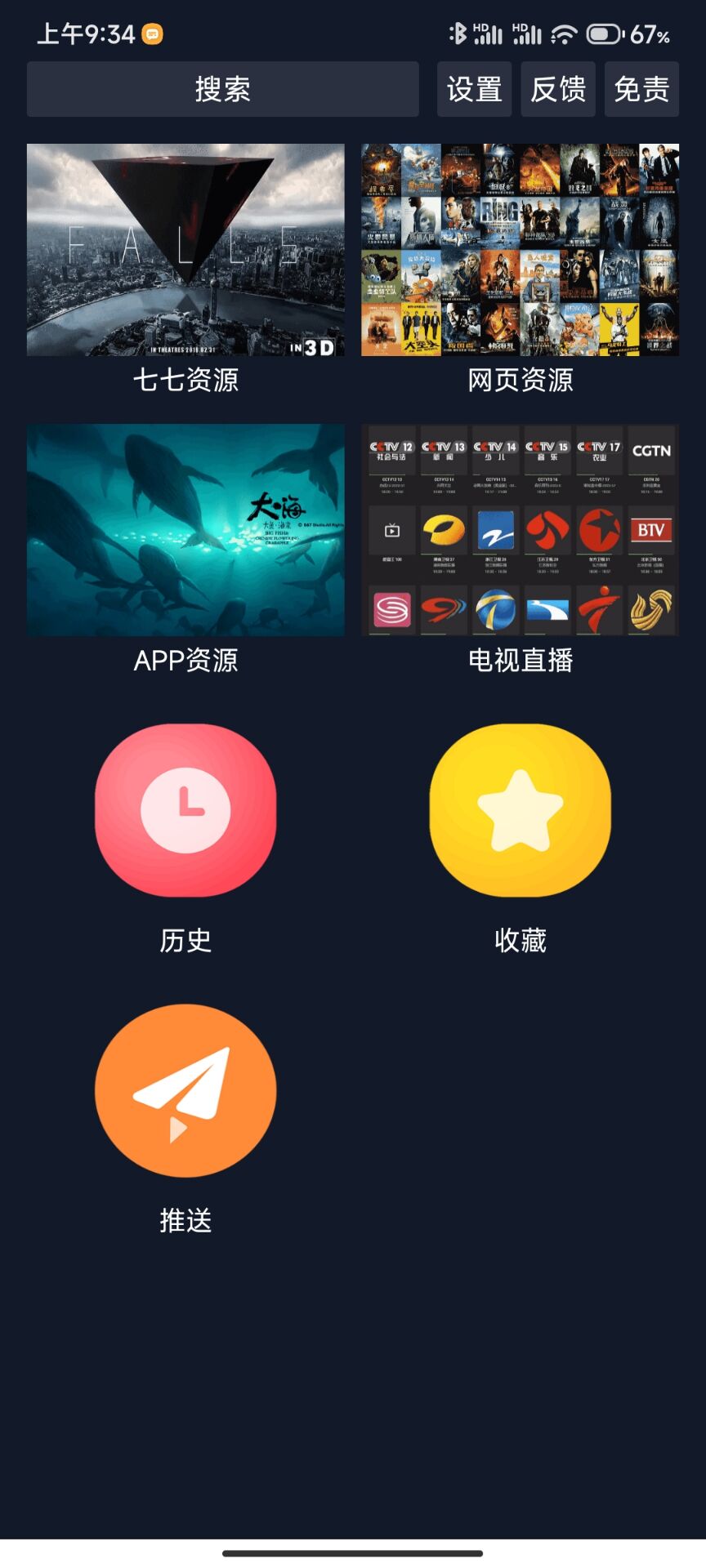Tap the 反馈 feedback button
Screen dimensions: 706x1568
(x=558, y=89)
